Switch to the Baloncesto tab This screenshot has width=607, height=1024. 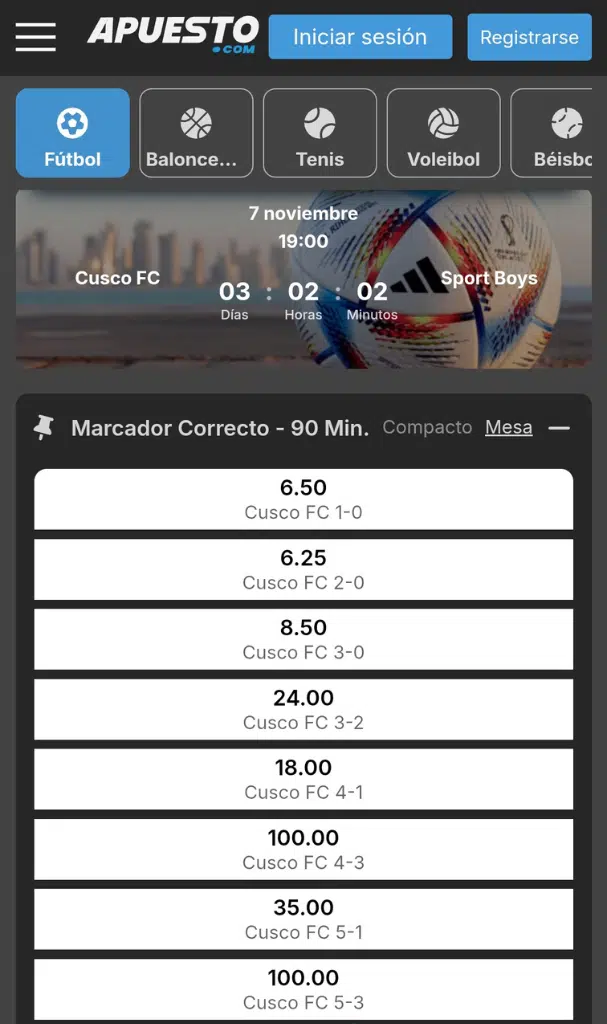(196, 133)
